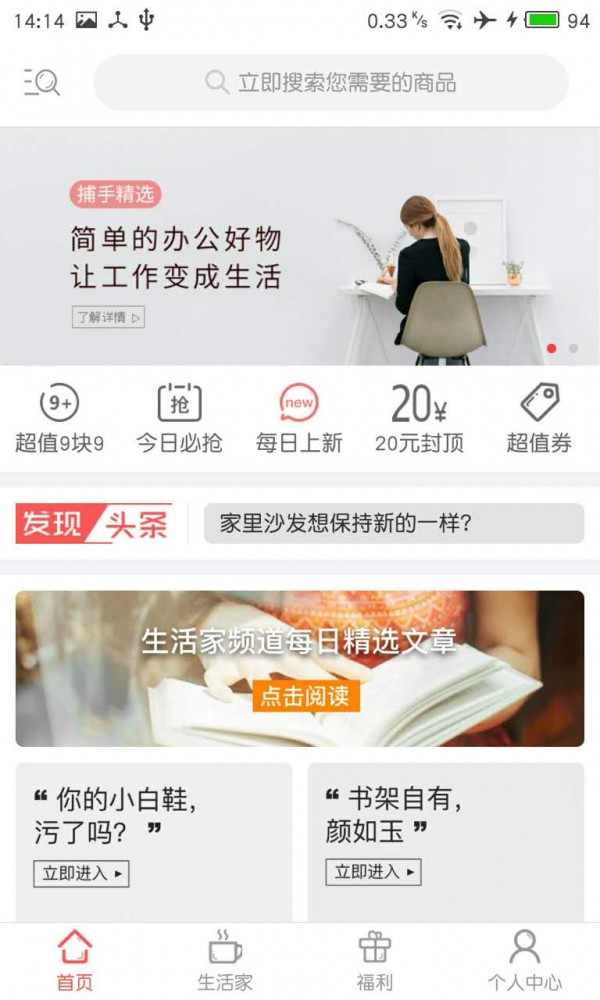Tap the product search box
Screen dimensions: 600x1000
point(331,83)
